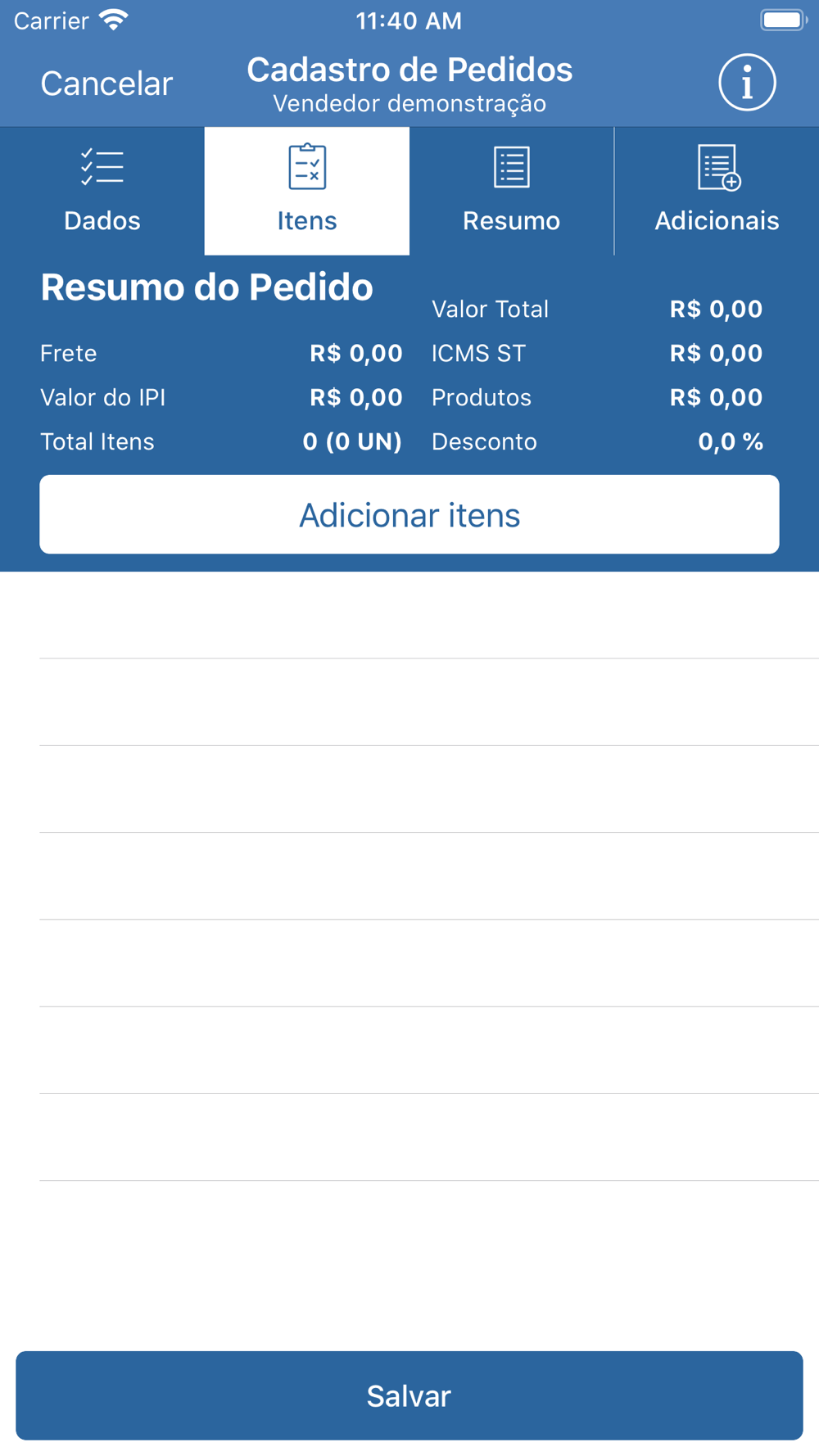Tap Adicionar itens button
The image size is (819, 1456).
409,514
